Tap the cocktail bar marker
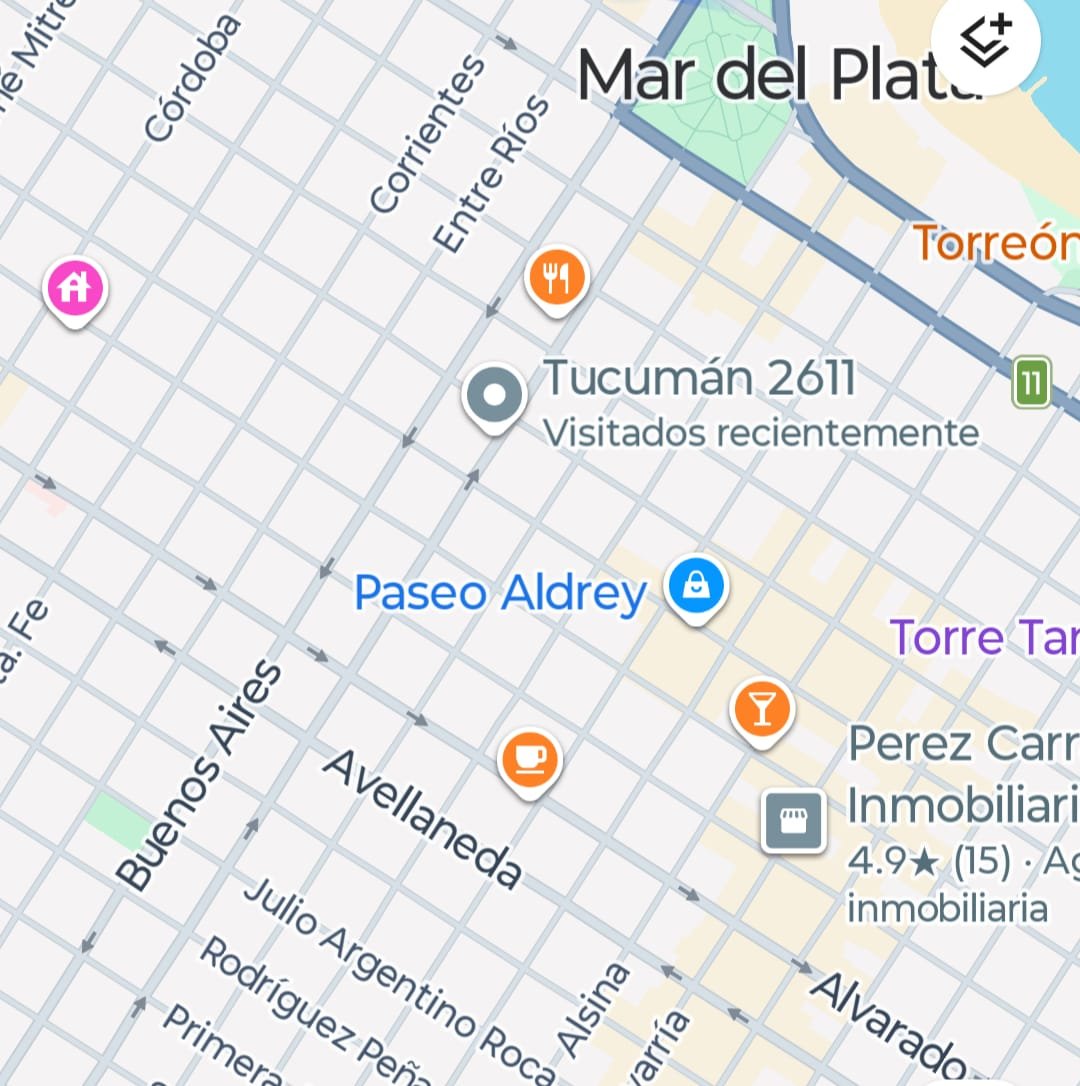 [762, 713]
